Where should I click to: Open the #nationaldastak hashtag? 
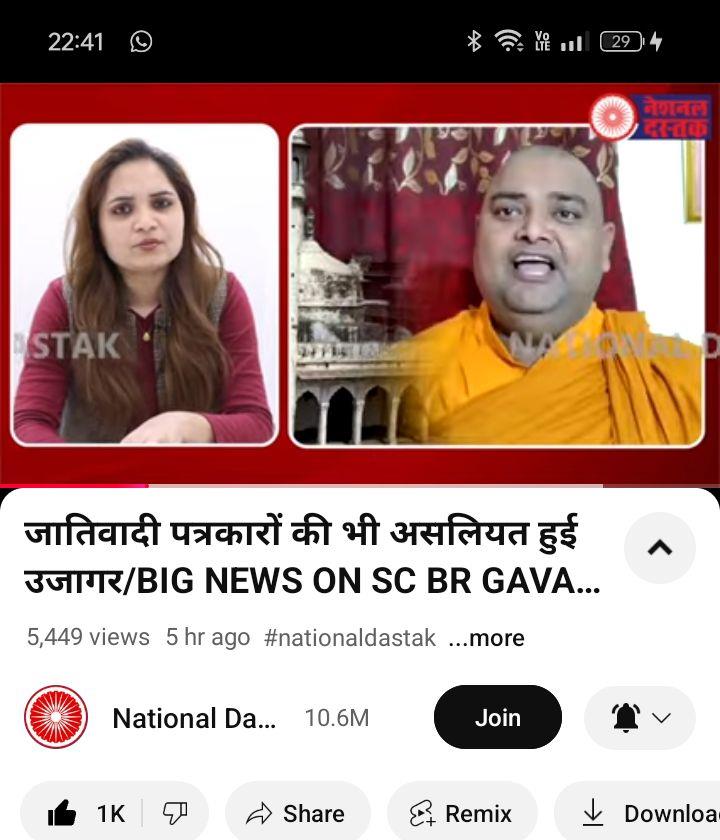click(350, 638)
